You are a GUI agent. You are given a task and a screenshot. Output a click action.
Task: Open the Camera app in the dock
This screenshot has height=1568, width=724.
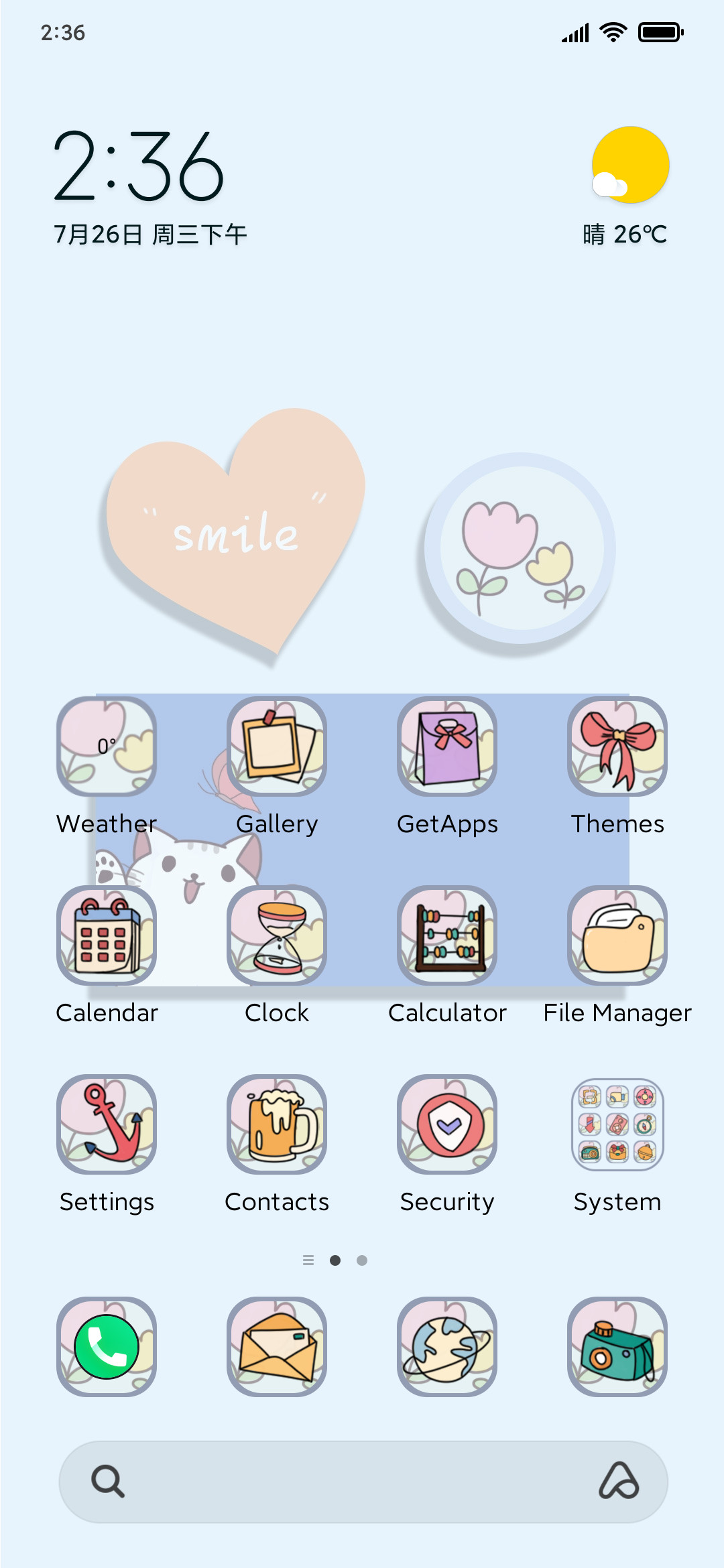[617, 1347]
